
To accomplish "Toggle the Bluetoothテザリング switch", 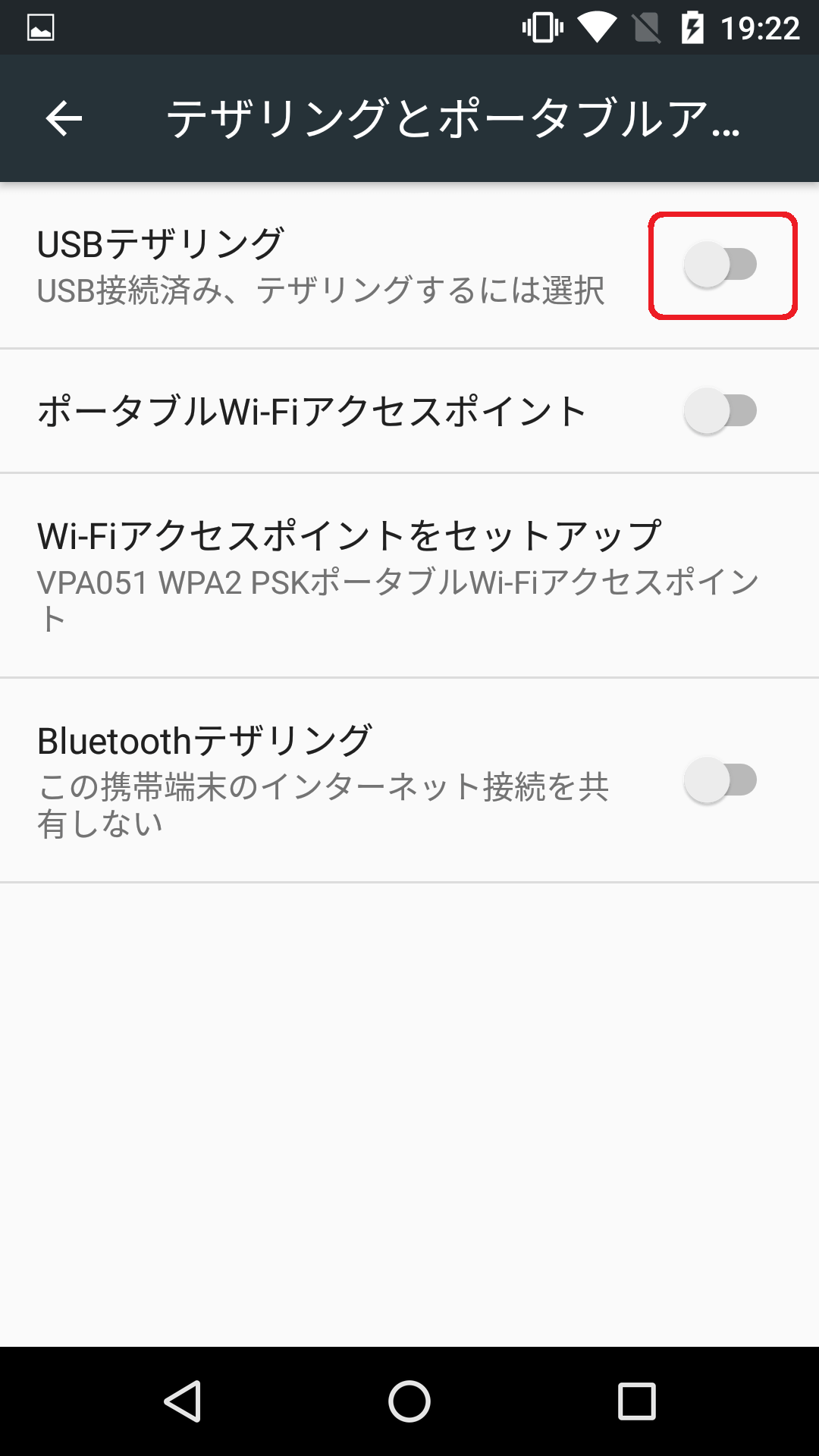I will (721, 780).
